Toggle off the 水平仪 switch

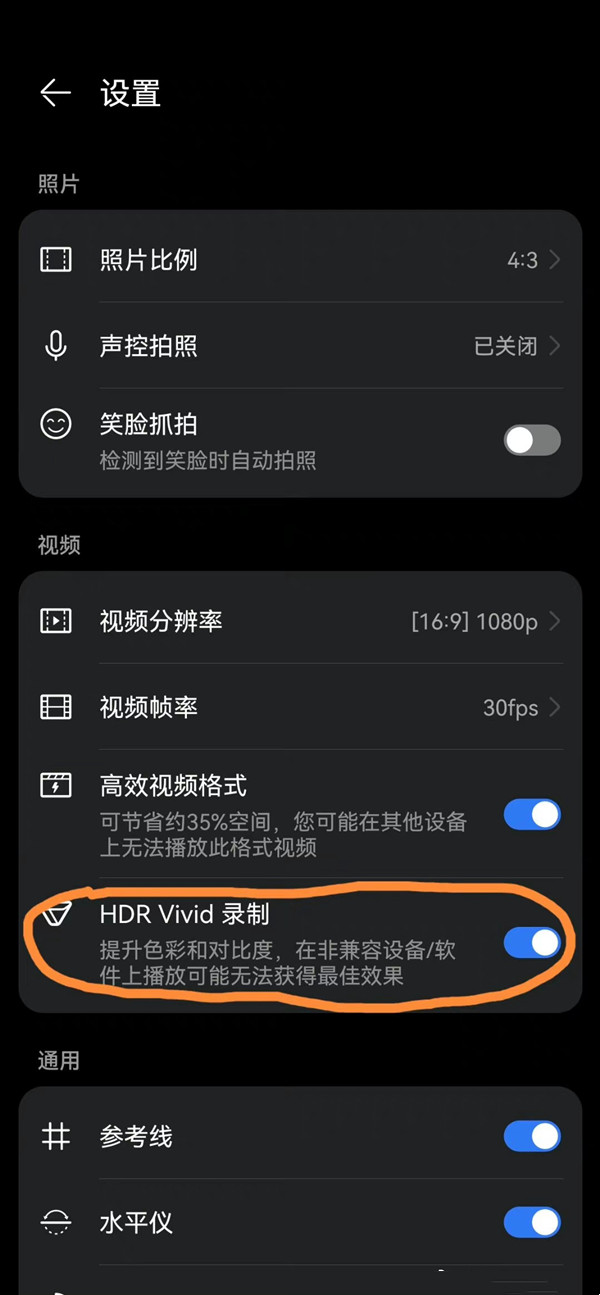(532, 1222)
